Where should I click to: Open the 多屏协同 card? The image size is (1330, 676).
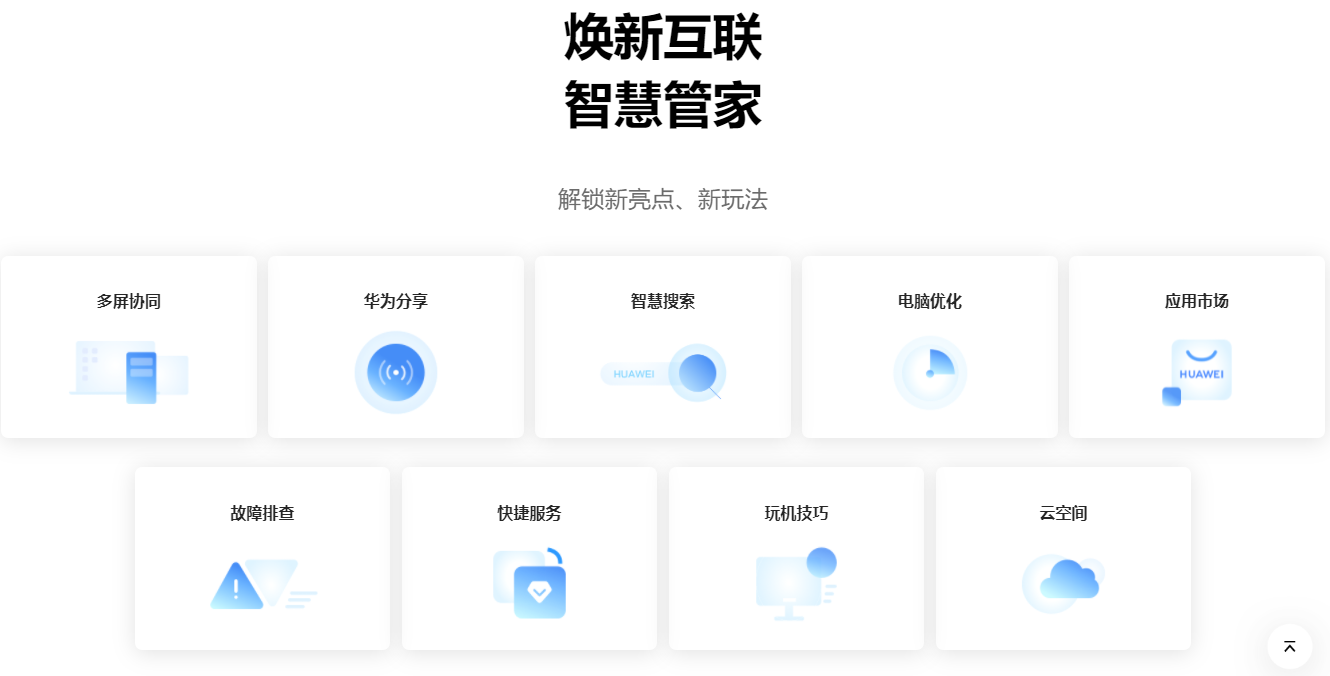tap(129, 347)
